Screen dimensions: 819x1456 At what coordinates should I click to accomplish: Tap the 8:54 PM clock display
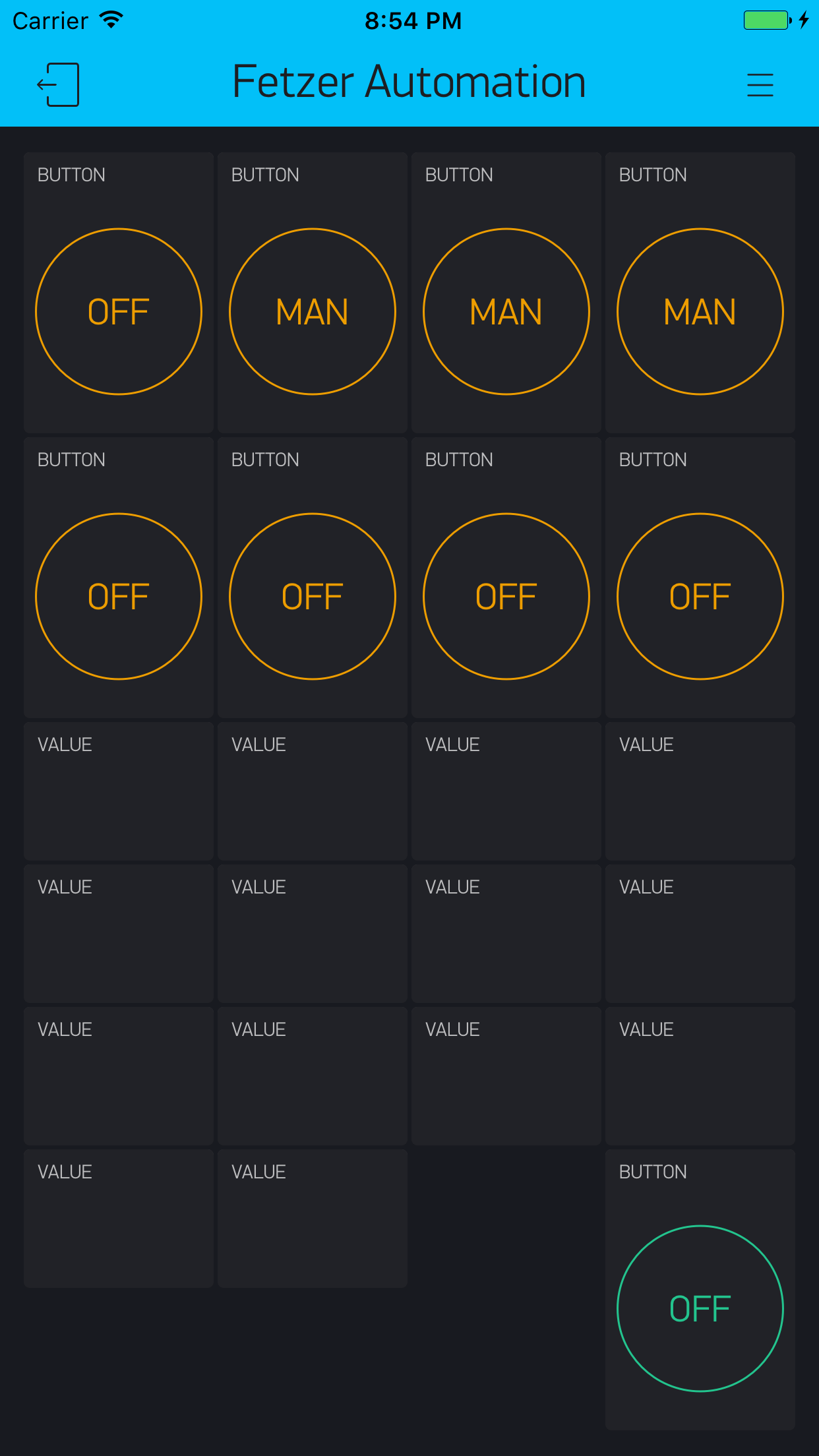[x=413, y=20]
